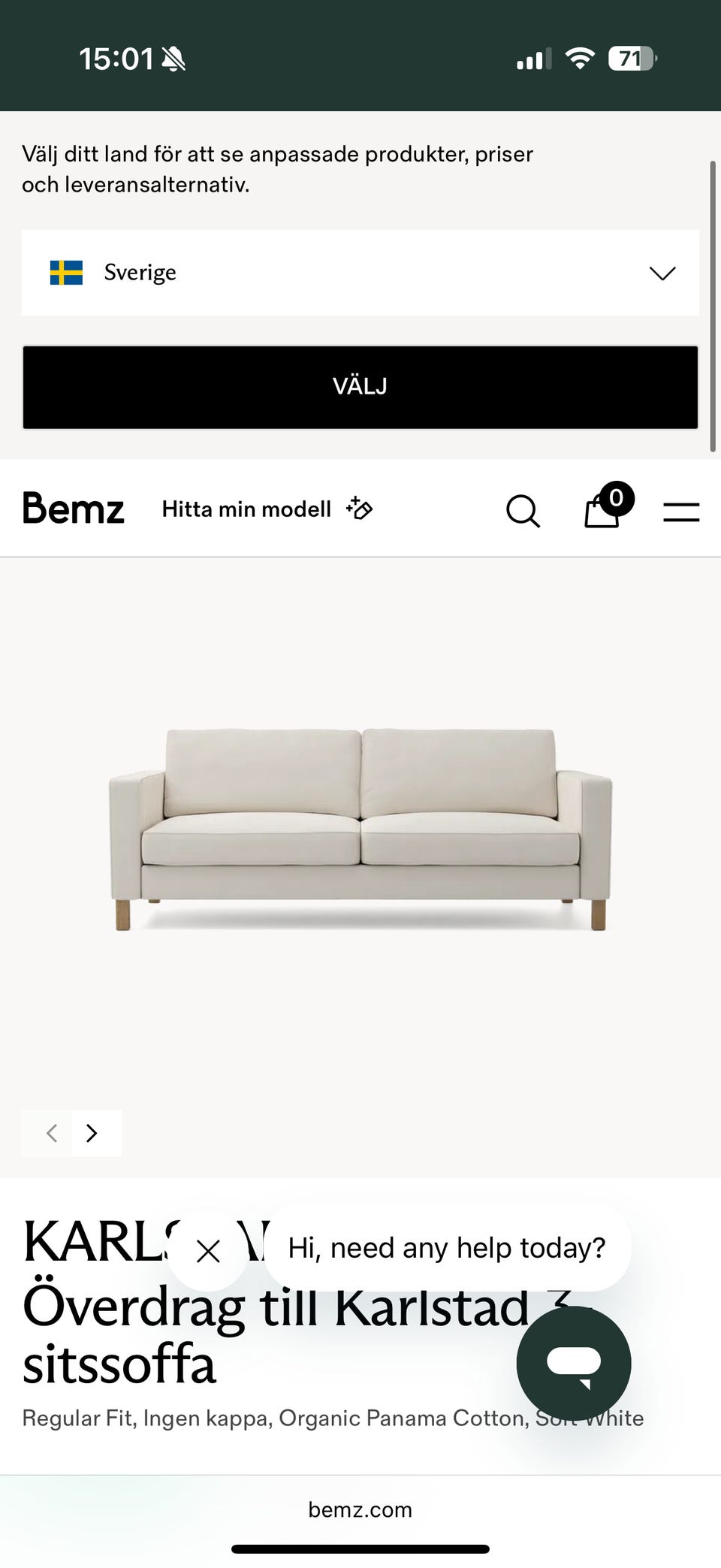Screen dimensions: 721x1568
Task: Open the hamburger menu
Action: pyautogui.click(x=681, y=512)
